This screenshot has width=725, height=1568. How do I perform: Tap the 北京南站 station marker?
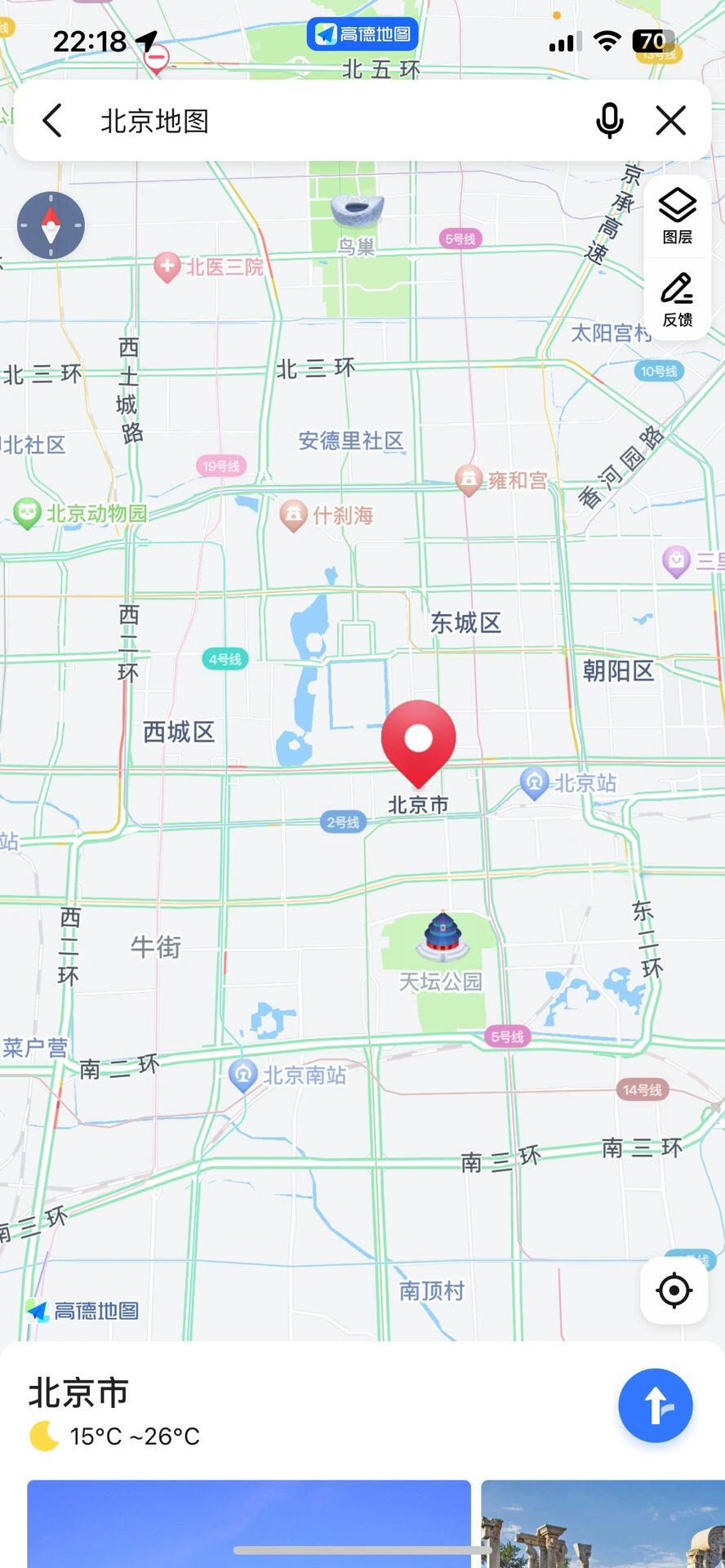287,1075
